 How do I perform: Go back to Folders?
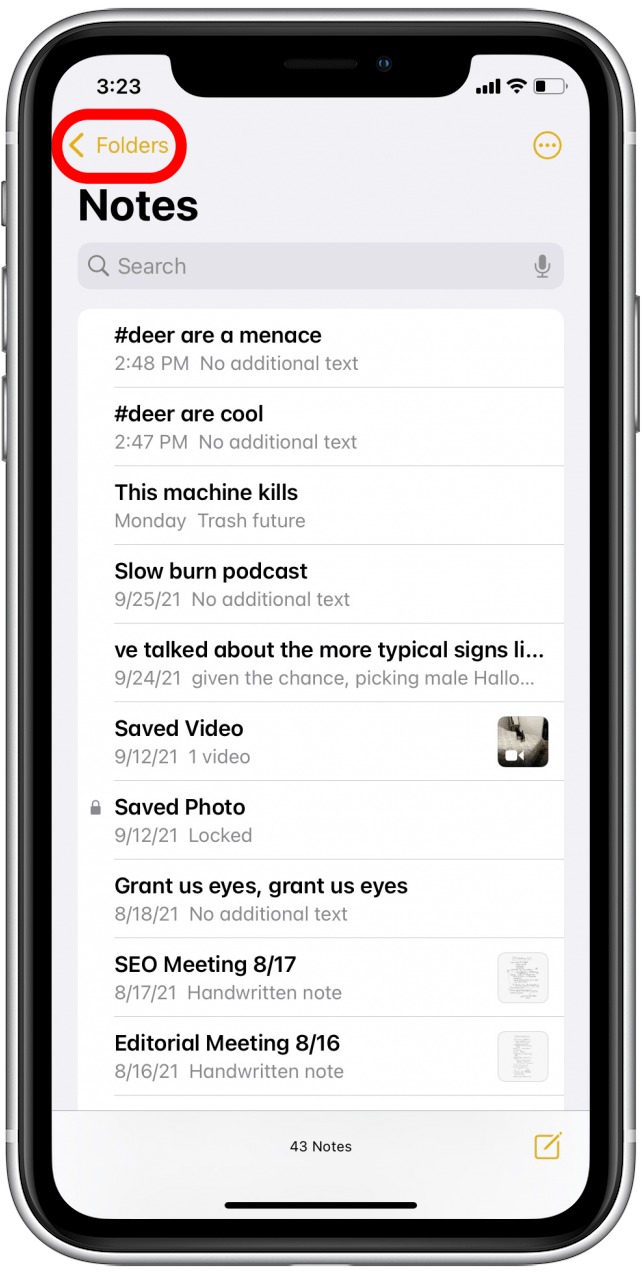pyautogui.click(x=118, y=146)
